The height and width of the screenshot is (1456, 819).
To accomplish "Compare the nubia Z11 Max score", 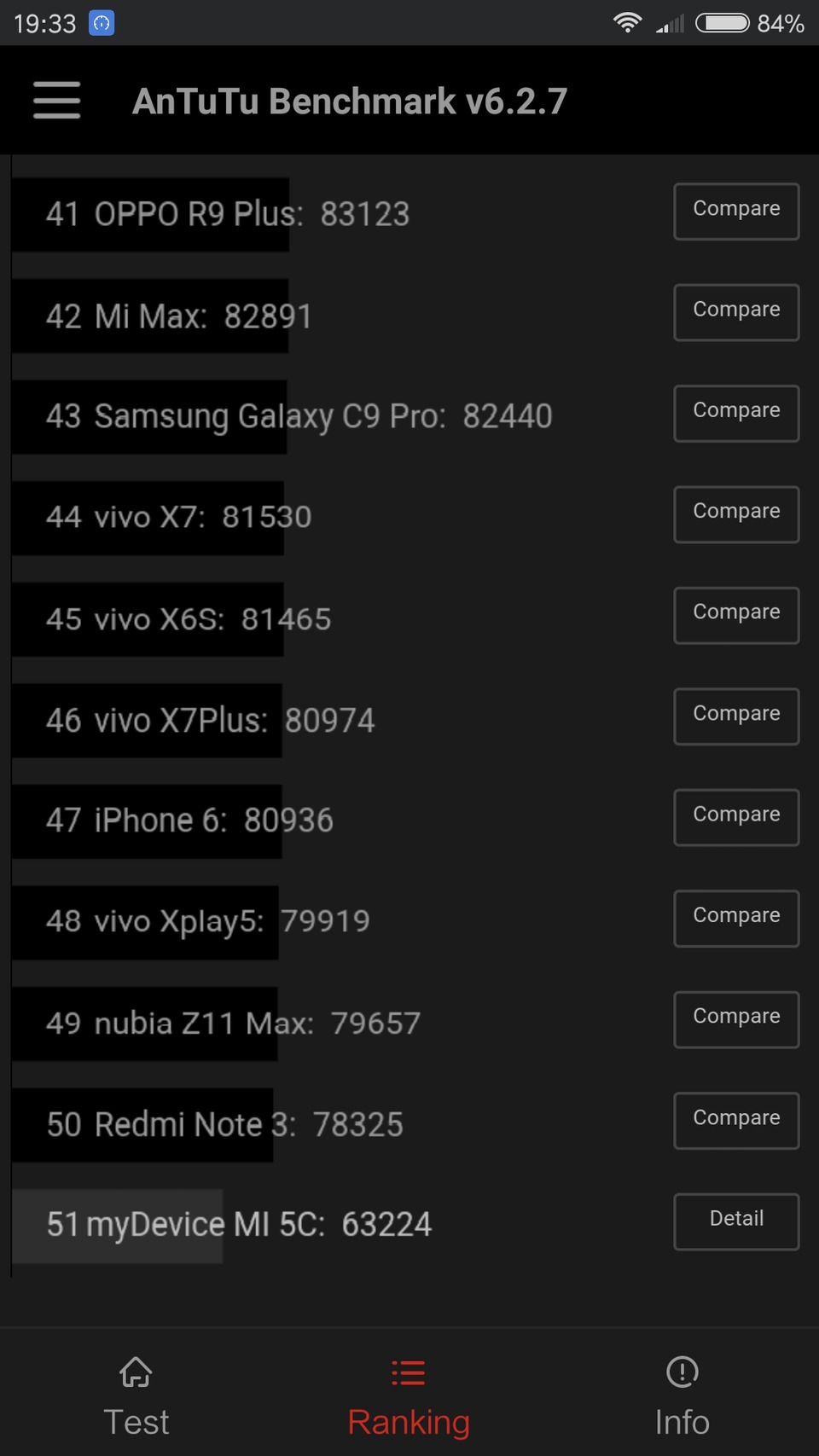I will click(x=735, y=1019).
